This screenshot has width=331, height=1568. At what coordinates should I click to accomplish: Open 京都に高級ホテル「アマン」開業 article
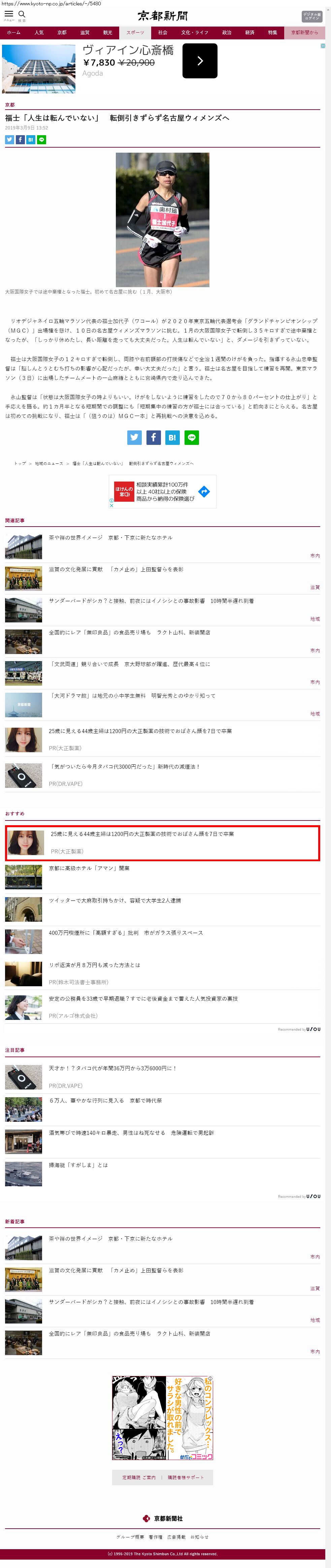(x=89, y=868)
